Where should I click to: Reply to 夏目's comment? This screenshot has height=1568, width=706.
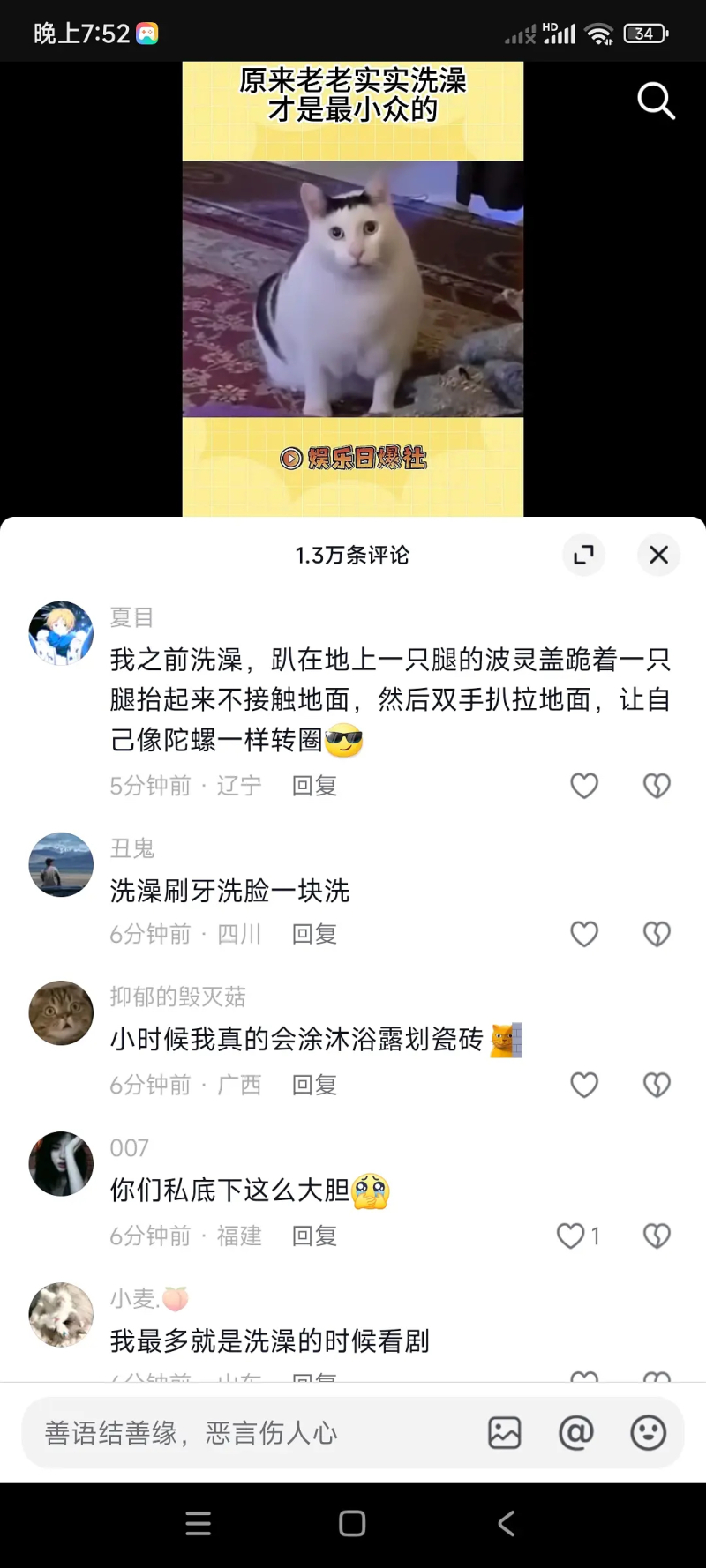[314, 785]
